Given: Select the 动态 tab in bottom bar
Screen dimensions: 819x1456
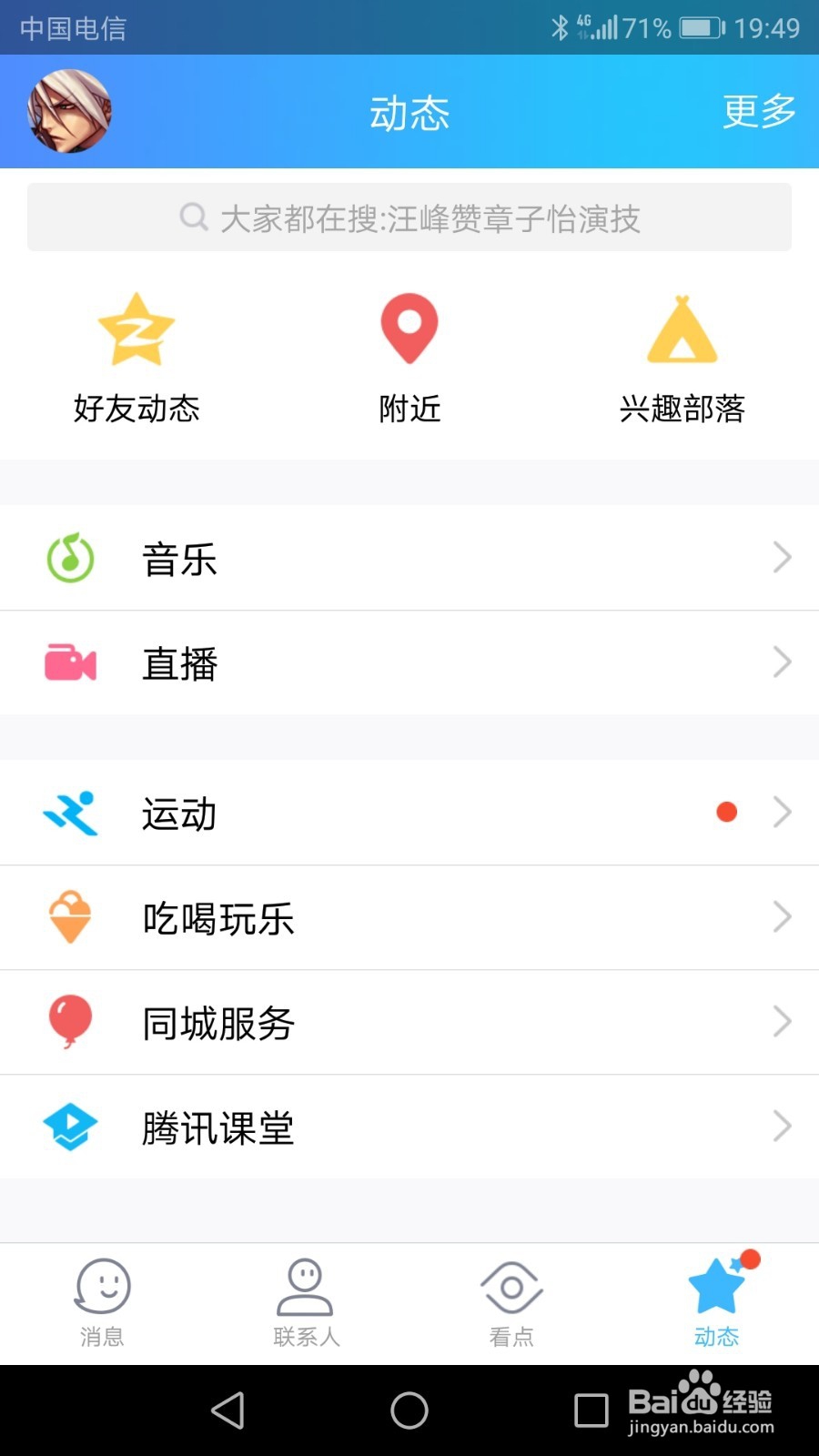Looking at the screenshot, I should (x=716, y=1303).
